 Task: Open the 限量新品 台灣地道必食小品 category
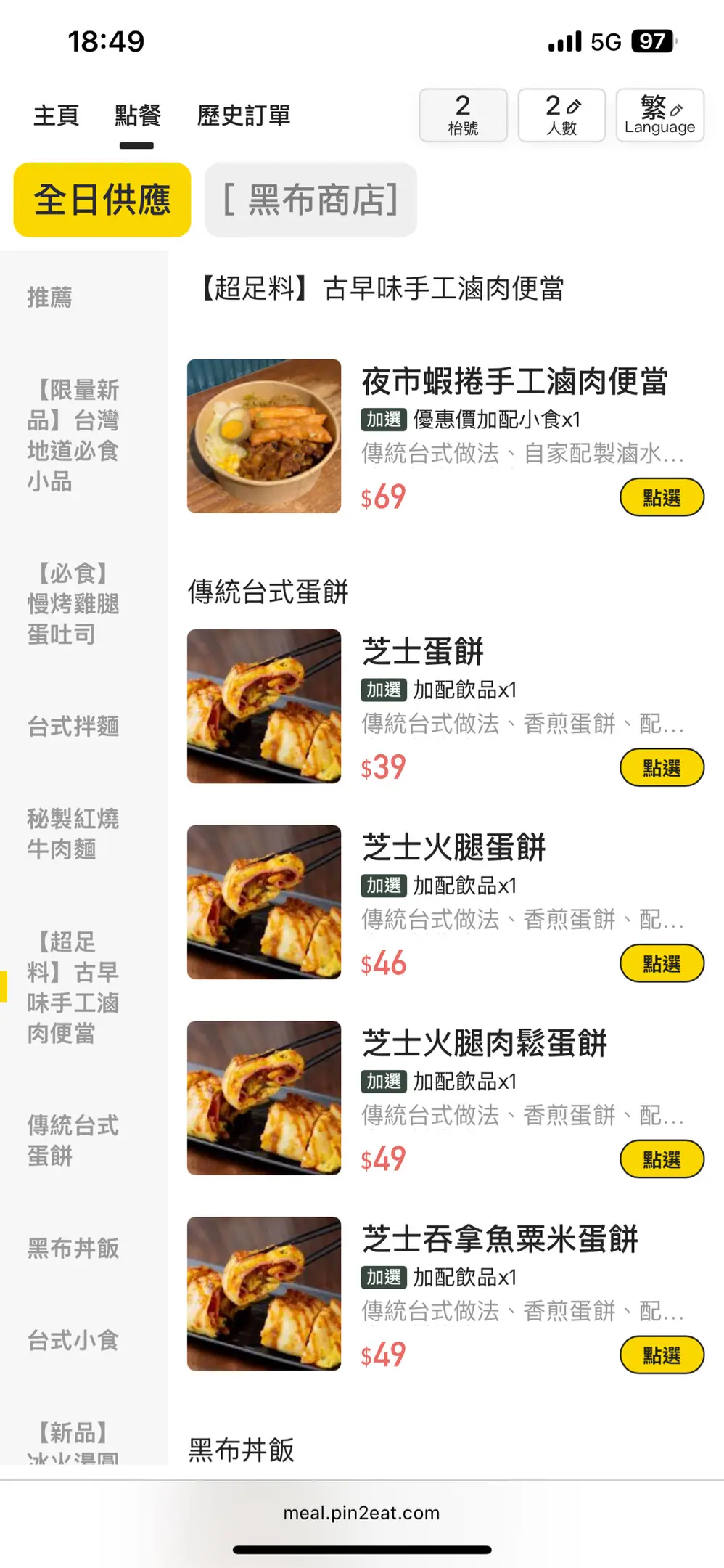73,436
